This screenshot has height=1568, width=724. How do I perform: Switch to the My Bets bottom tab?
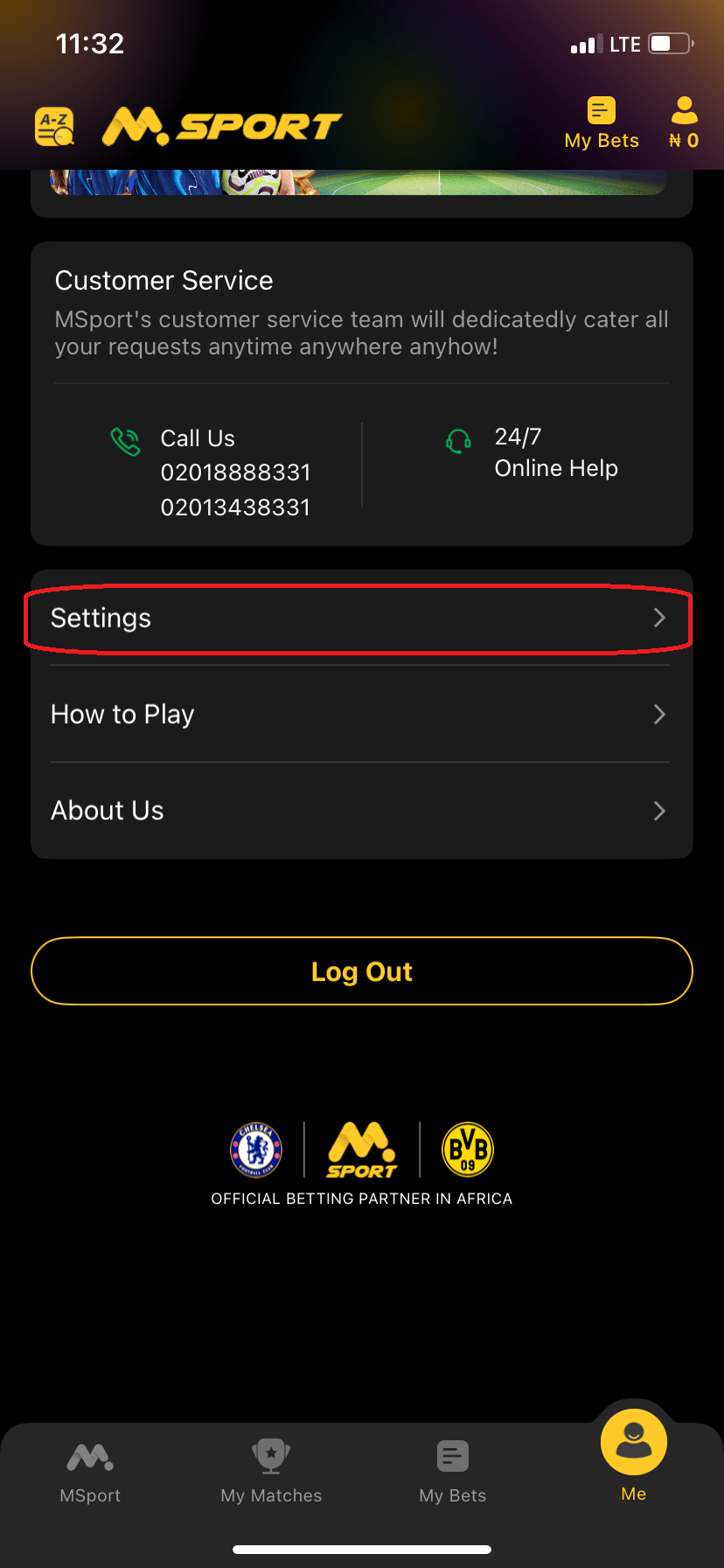coord(453,1472)
